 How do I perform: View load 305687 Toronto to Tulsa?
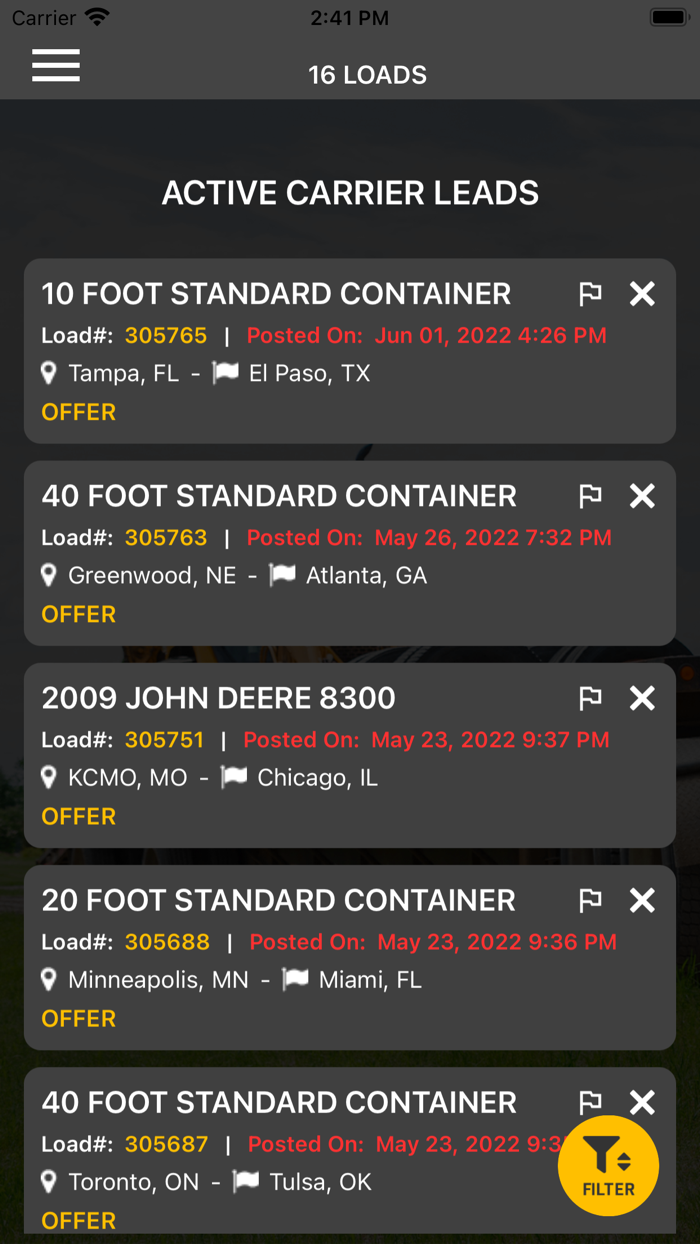300,1181
